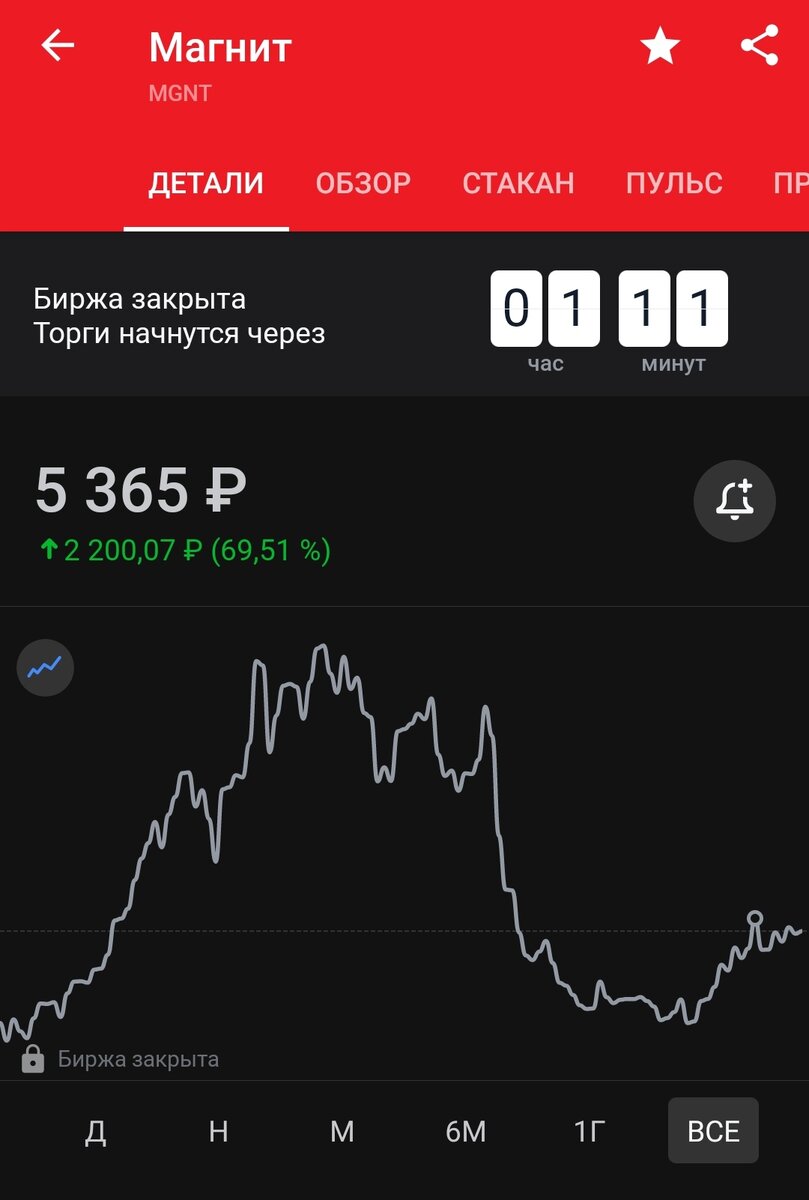Choose the 6М chart period
Screen dimensions: 809x1200
pos(466,1131)
